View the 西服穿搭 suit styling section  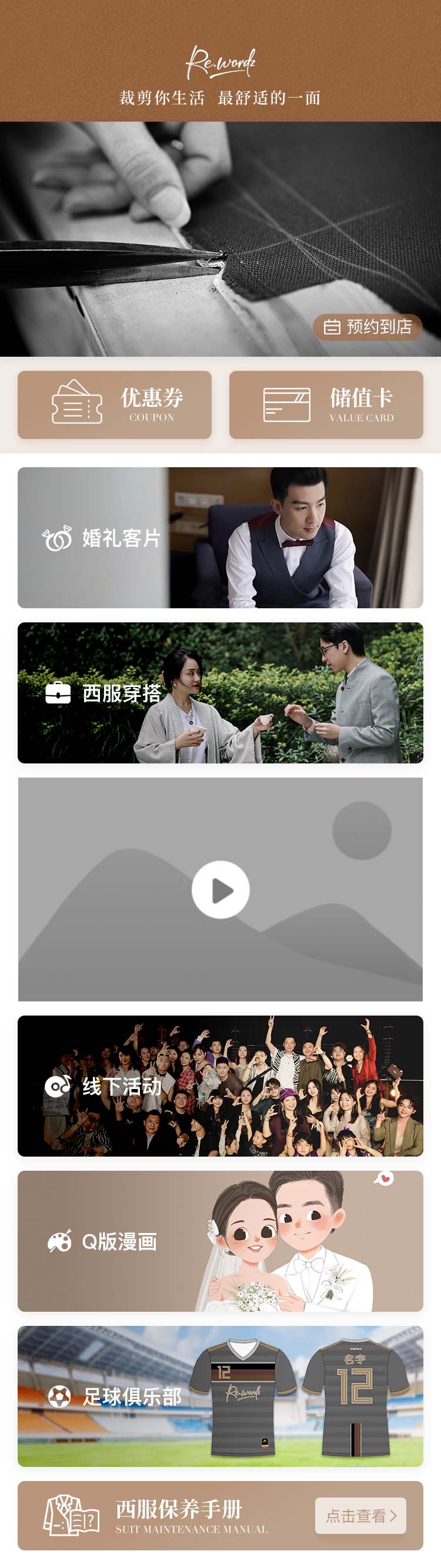click(x=220, y=693)
